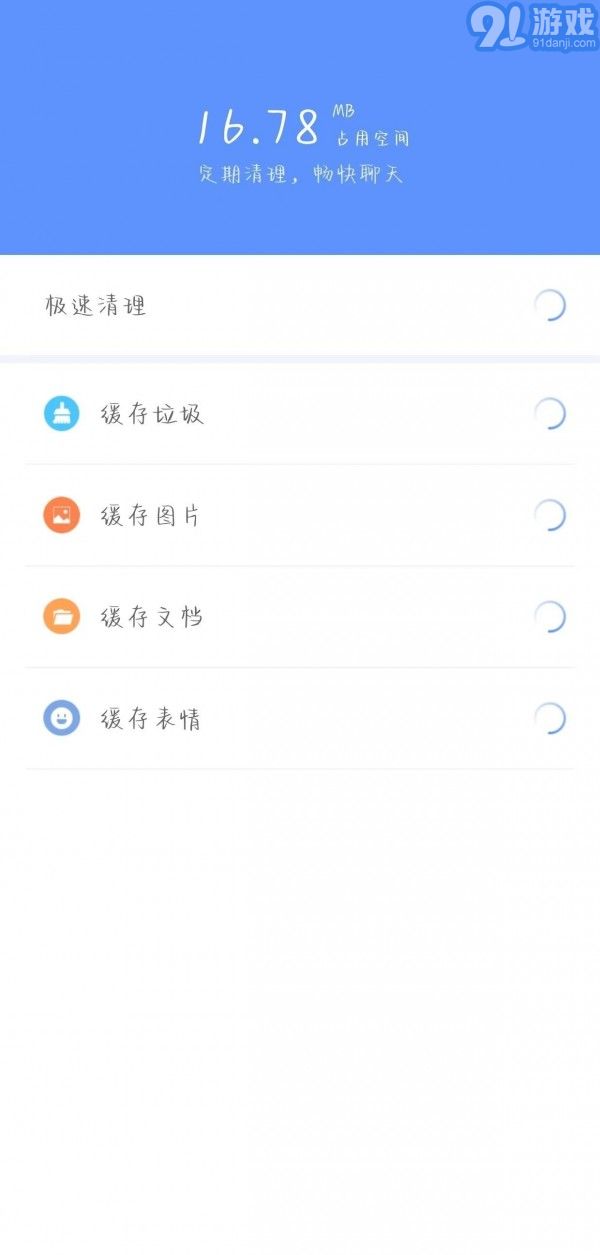Open the 缓存图片 row
The width and height of the screenshot is (600, 1255).
coord(300,515)
